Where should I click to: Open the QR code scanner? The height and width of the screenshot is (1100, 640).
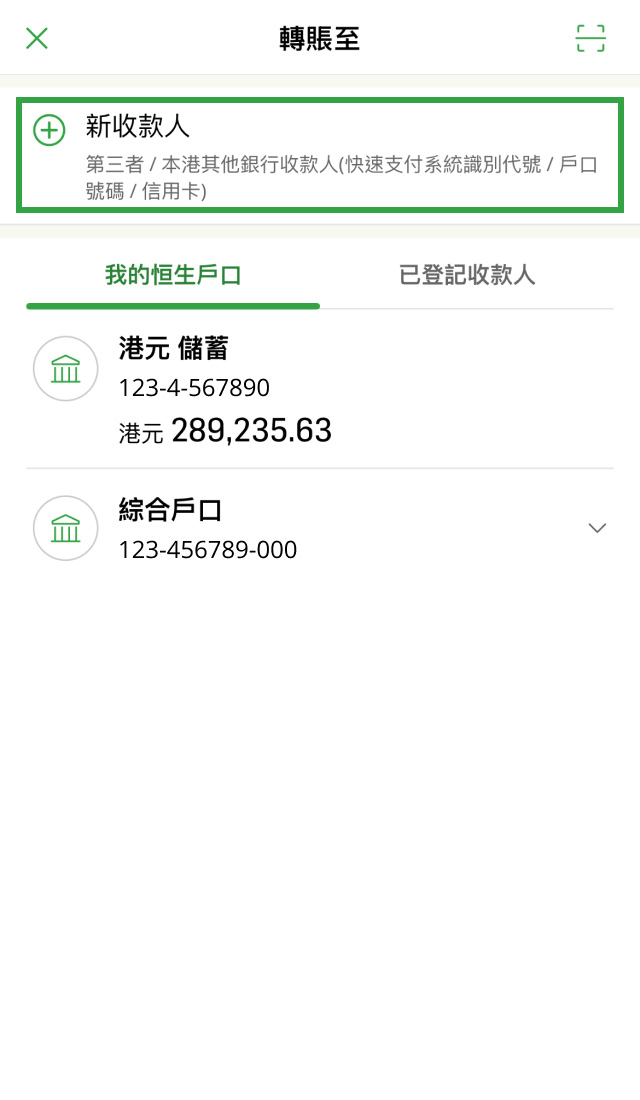(591, 39)
